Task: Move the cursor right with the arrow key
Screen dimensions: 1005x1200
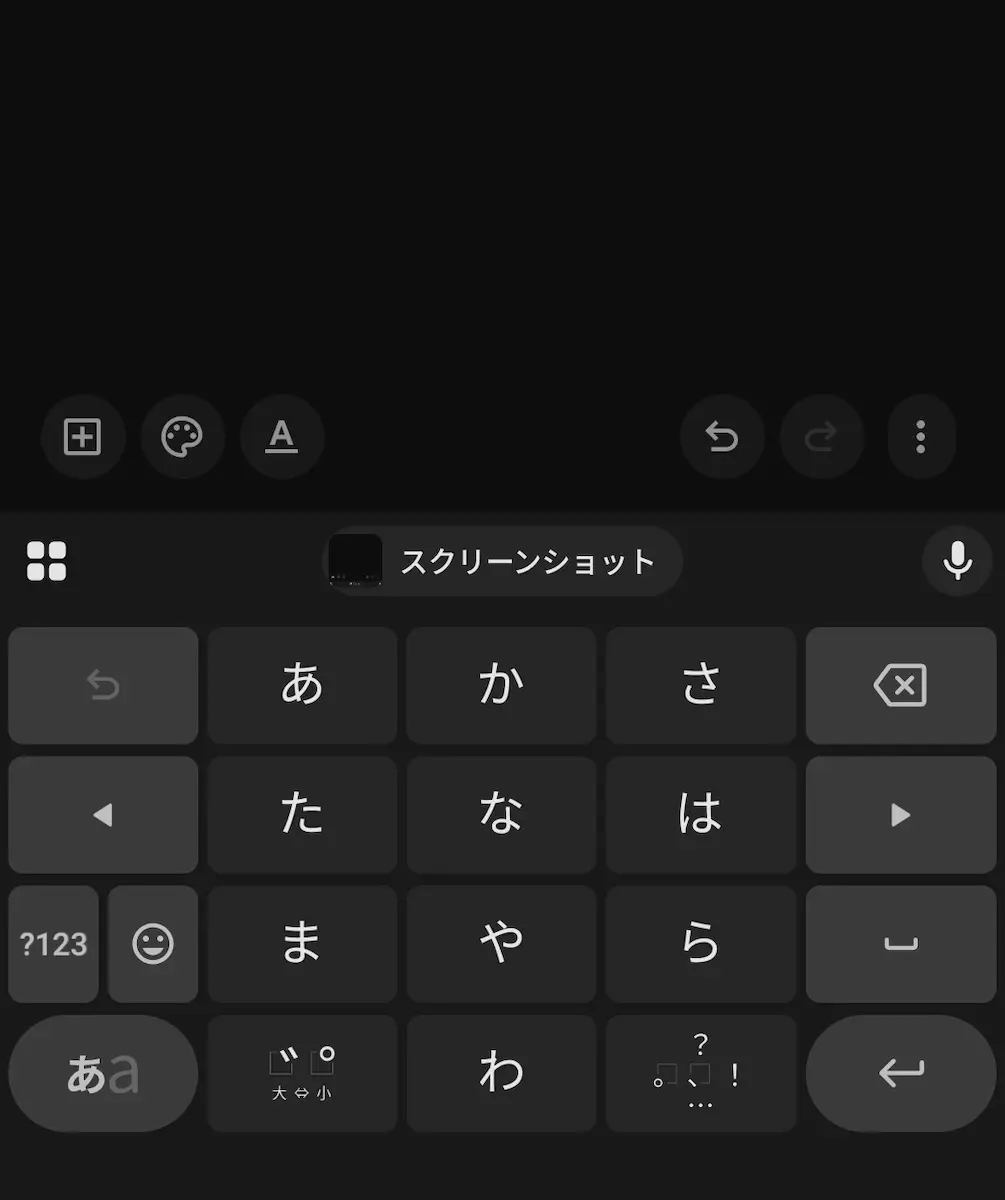Action: click(x=900, y=815)
